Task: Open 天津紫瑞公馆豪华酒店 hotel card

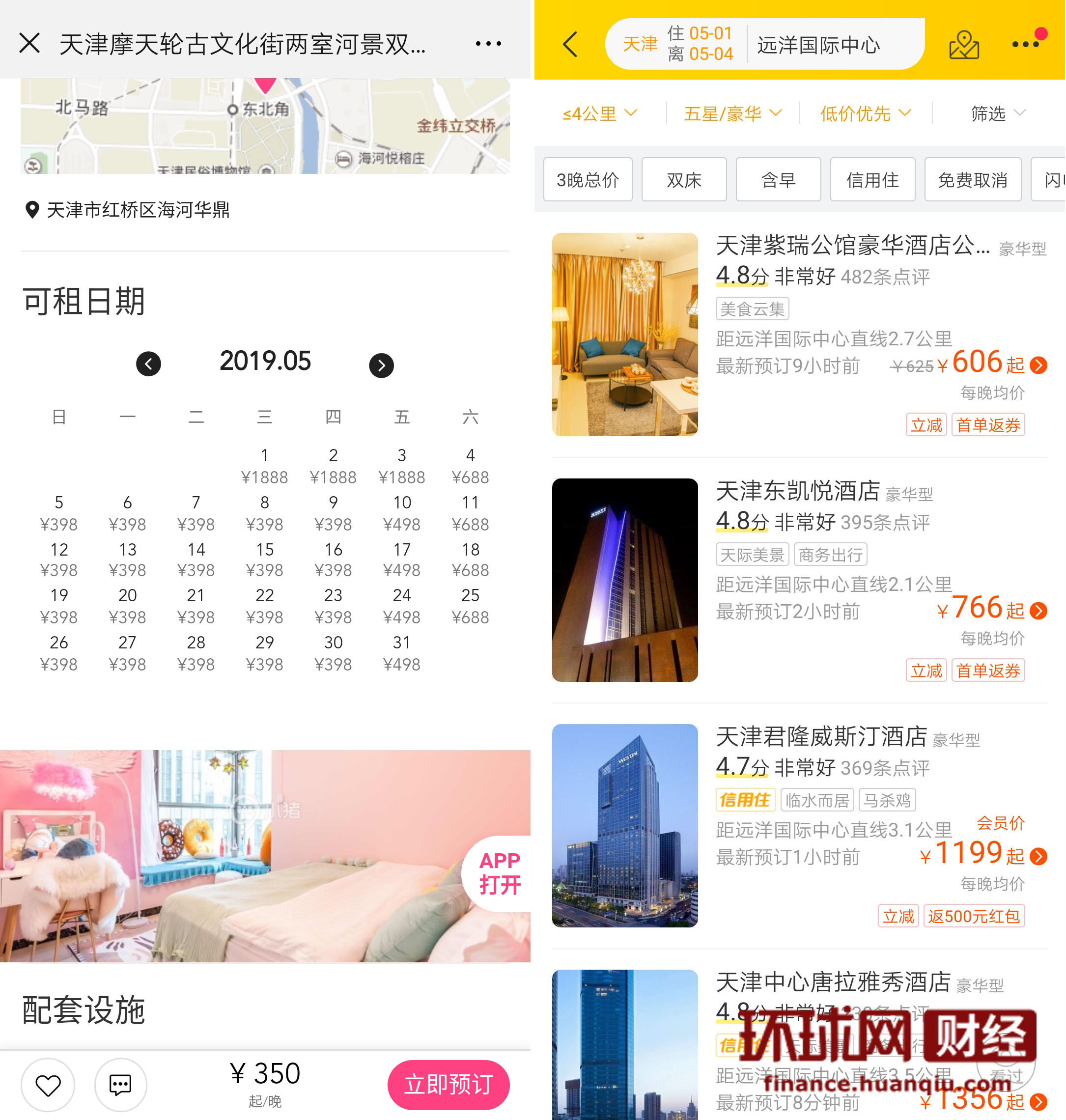Action: click(800, 334)
